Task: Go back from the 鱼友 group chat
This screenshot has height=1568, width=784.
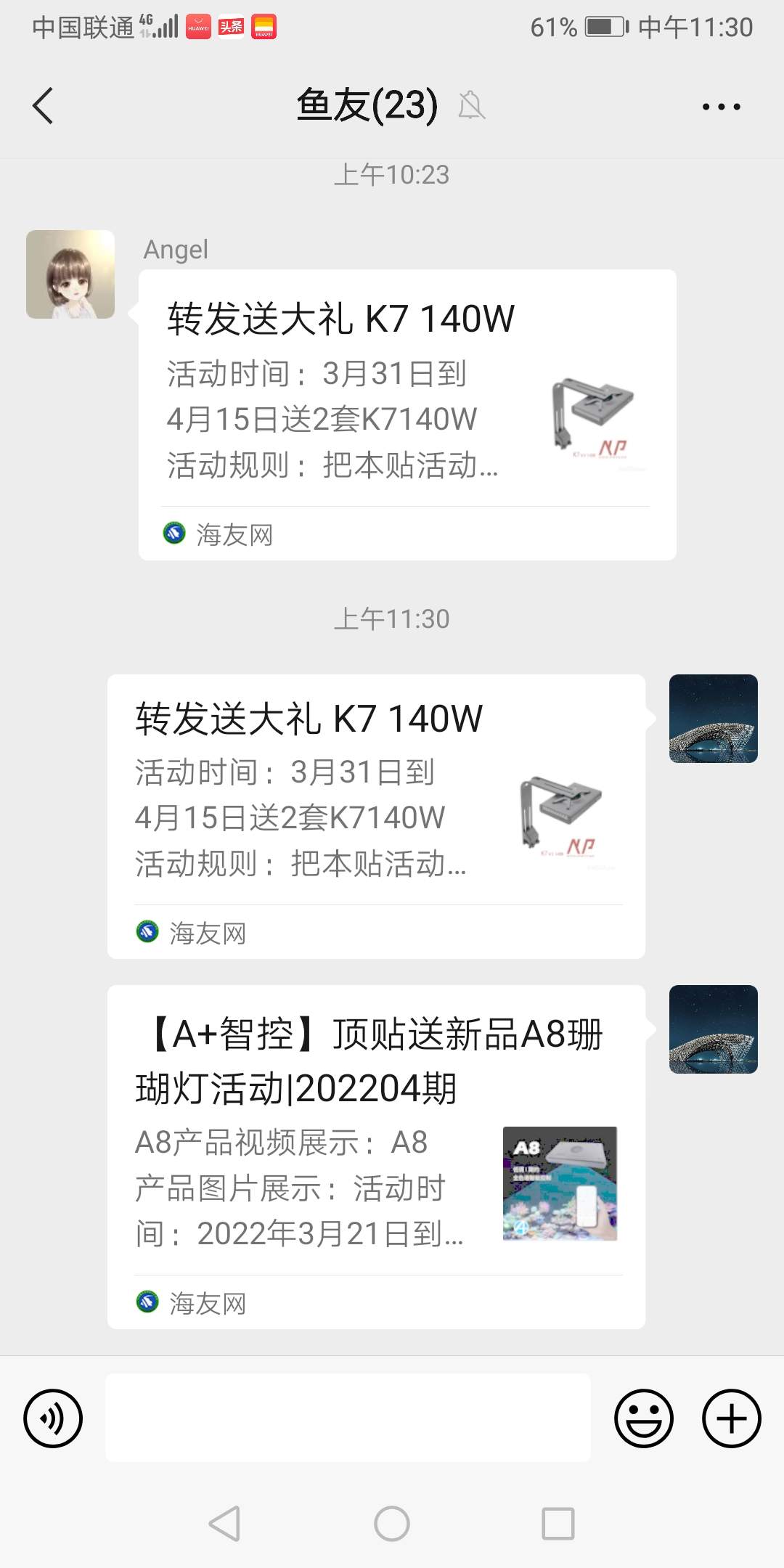Action: pyautogui.click(x=44, y=106)
